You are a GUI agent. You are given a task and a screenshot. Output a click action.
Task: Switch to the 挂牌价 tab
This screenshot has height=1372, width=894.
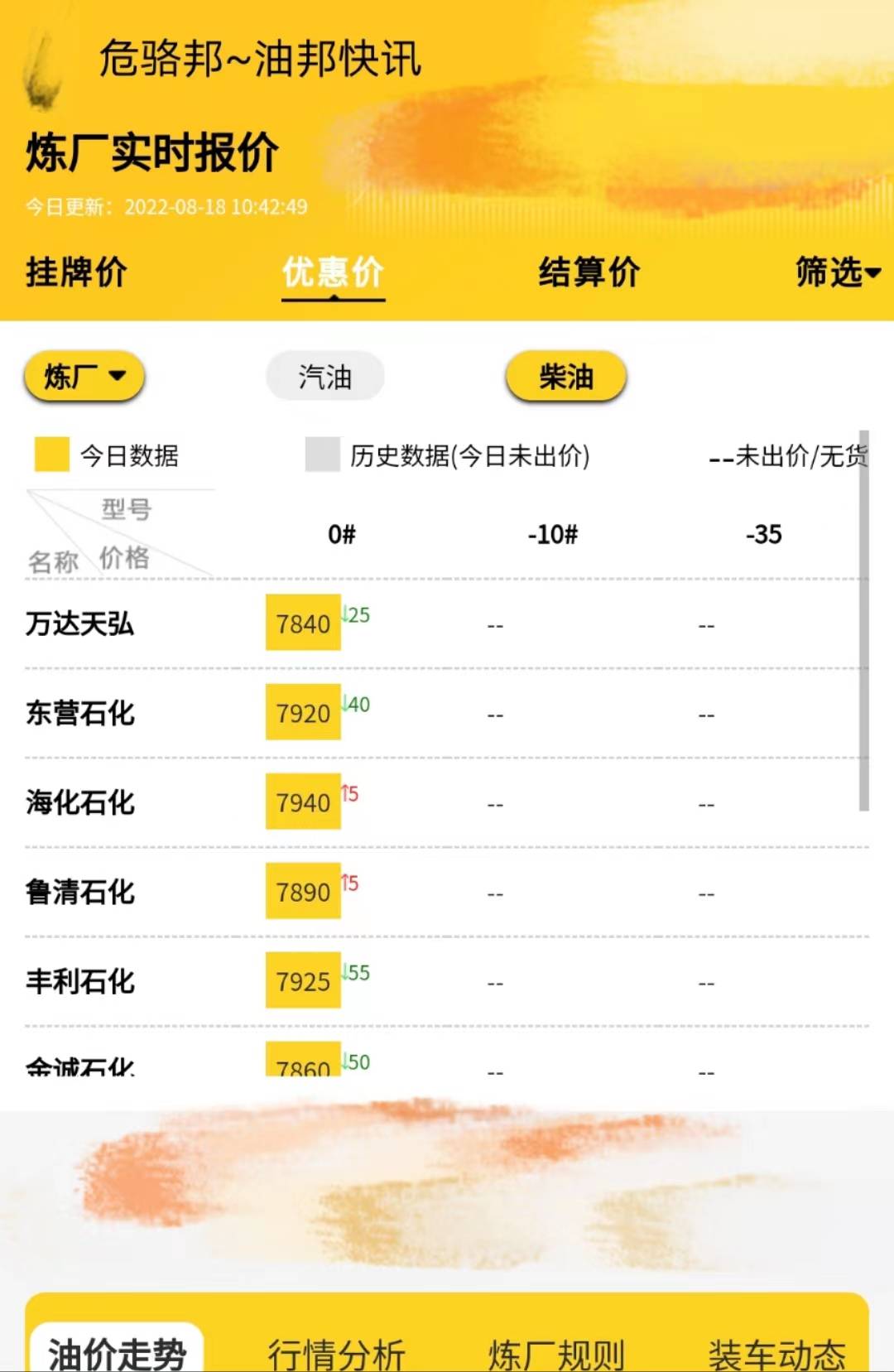pos(76,272)
